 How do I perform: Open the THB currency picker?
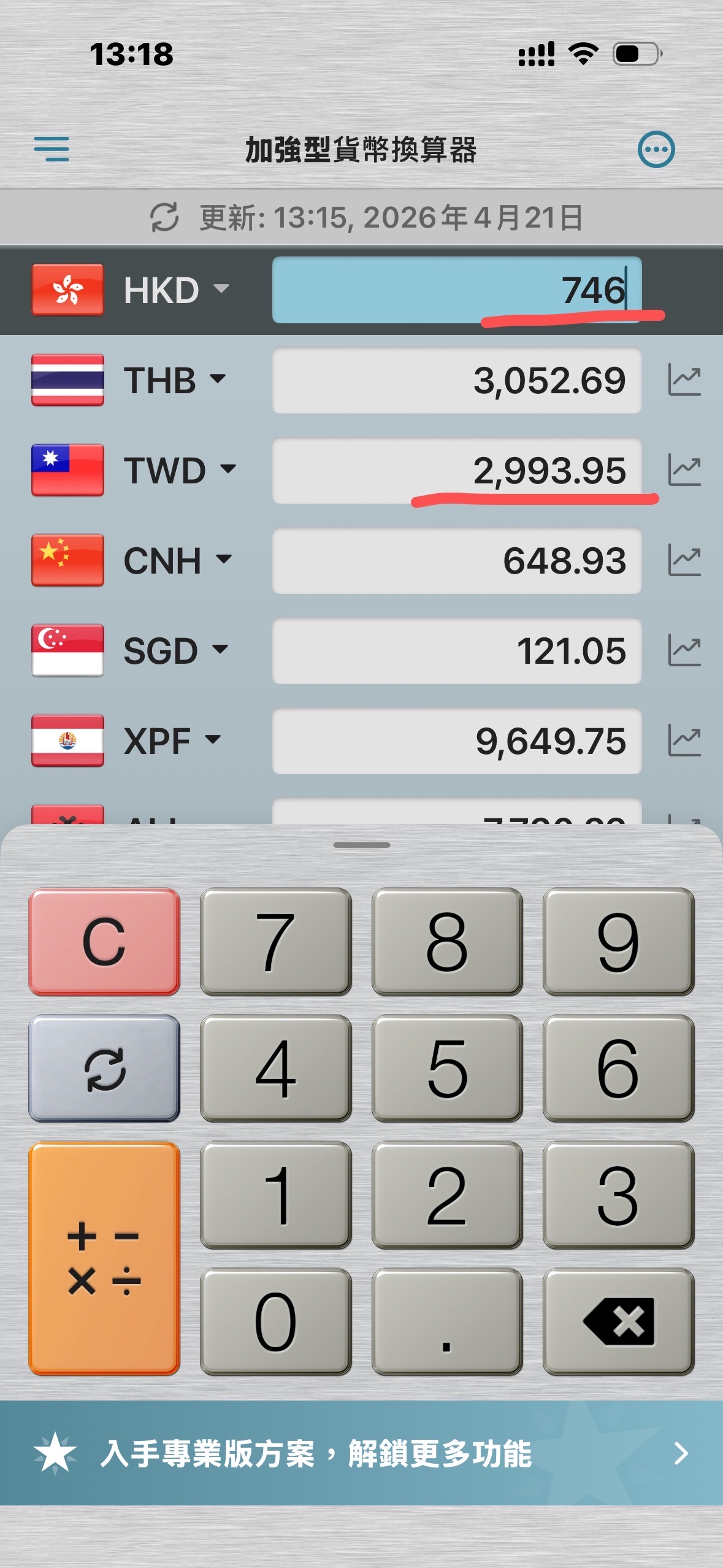174,380
